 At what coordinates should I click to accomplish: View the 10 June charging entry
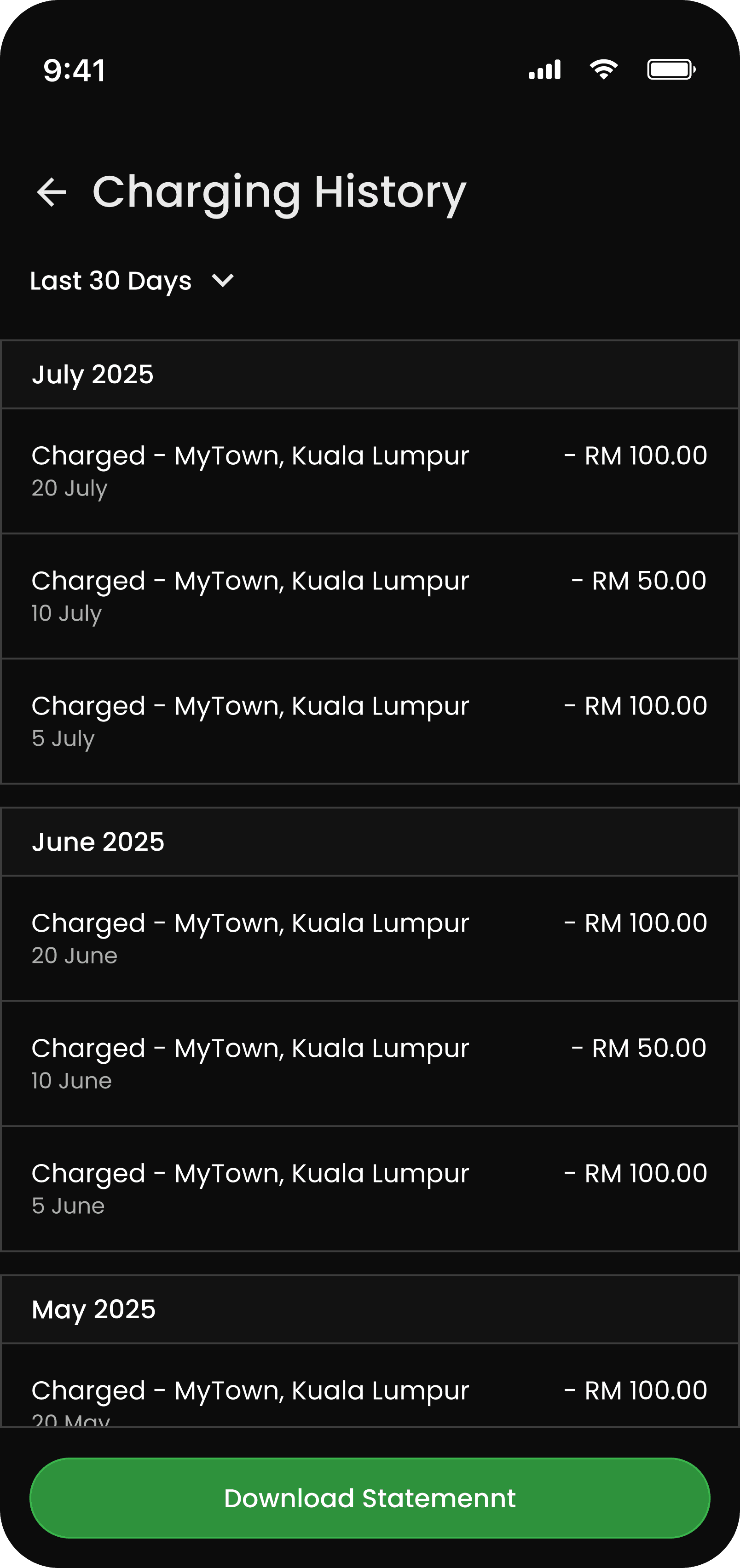point(370,1064)
